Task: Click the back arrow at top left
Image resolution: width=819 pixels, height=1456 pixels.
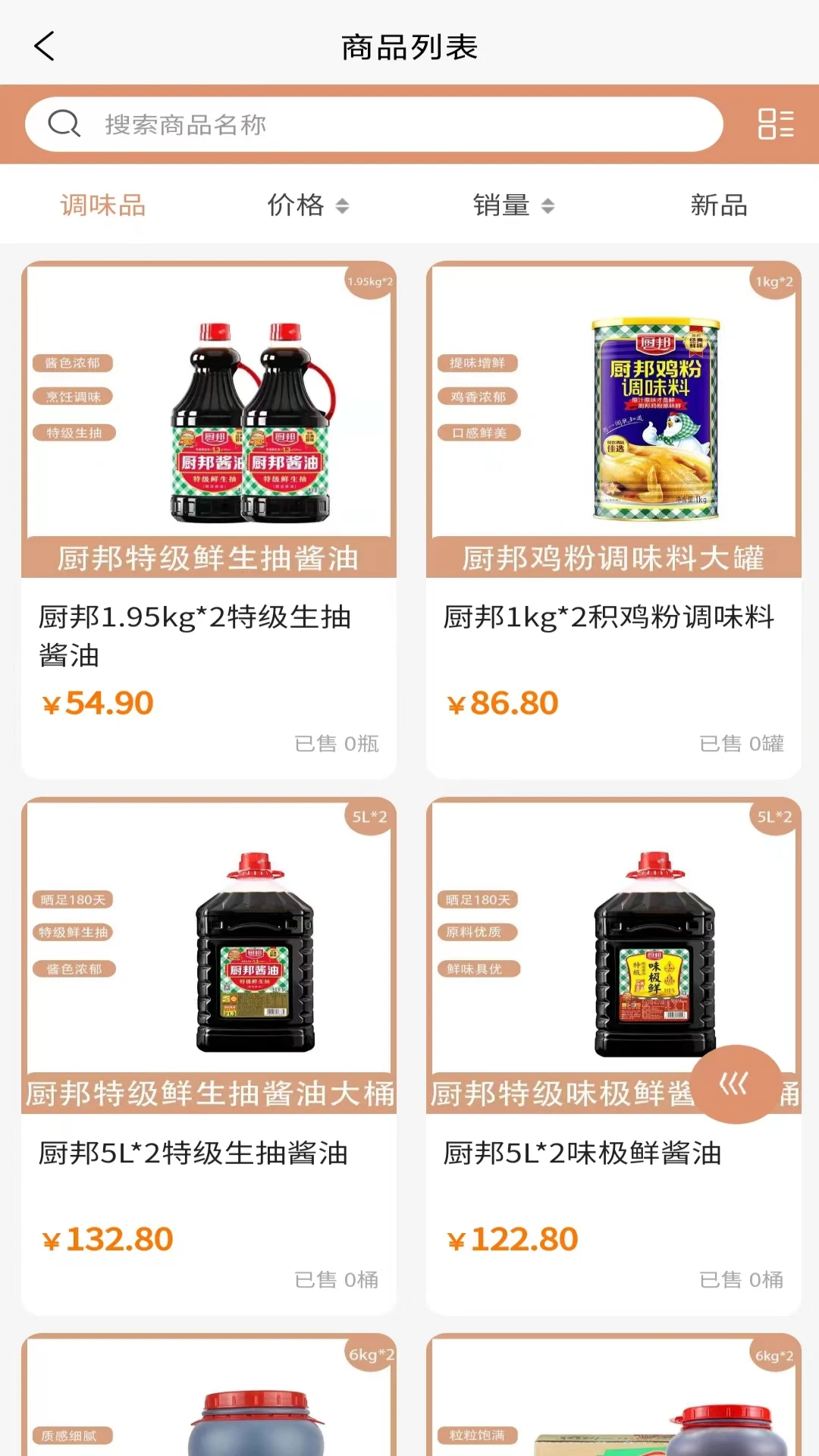Action: coord(44,45)
